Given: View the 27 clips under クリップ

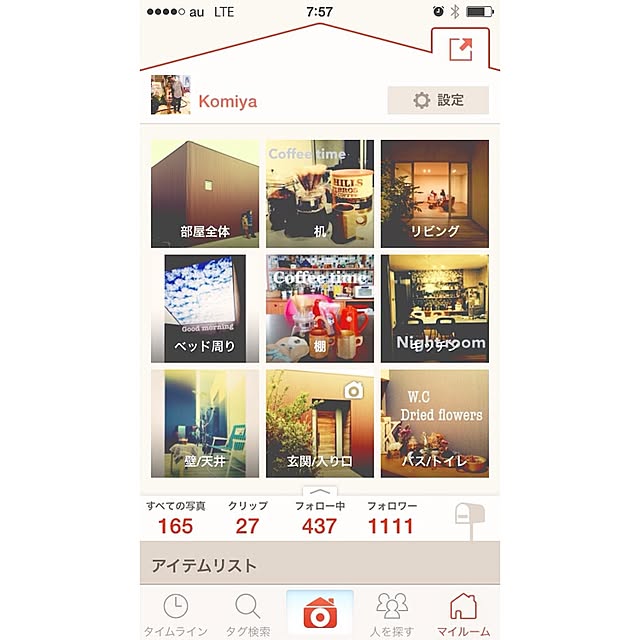Looking at the screenshot, I should 247,517.
